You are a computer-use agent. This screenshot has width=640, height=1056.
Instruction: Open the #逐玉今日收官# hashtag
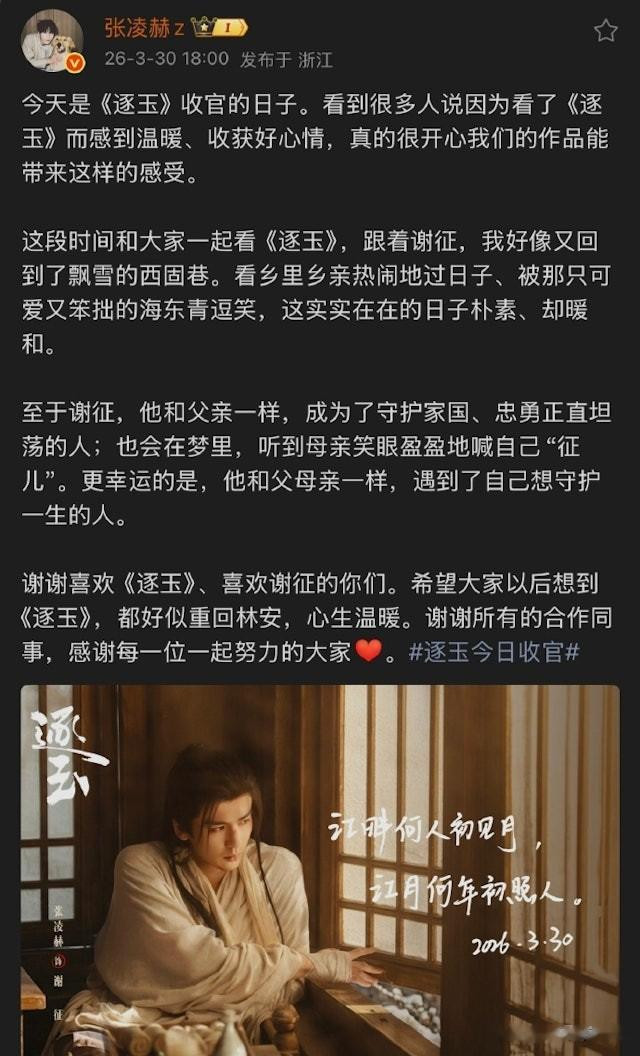click(494, 652)
